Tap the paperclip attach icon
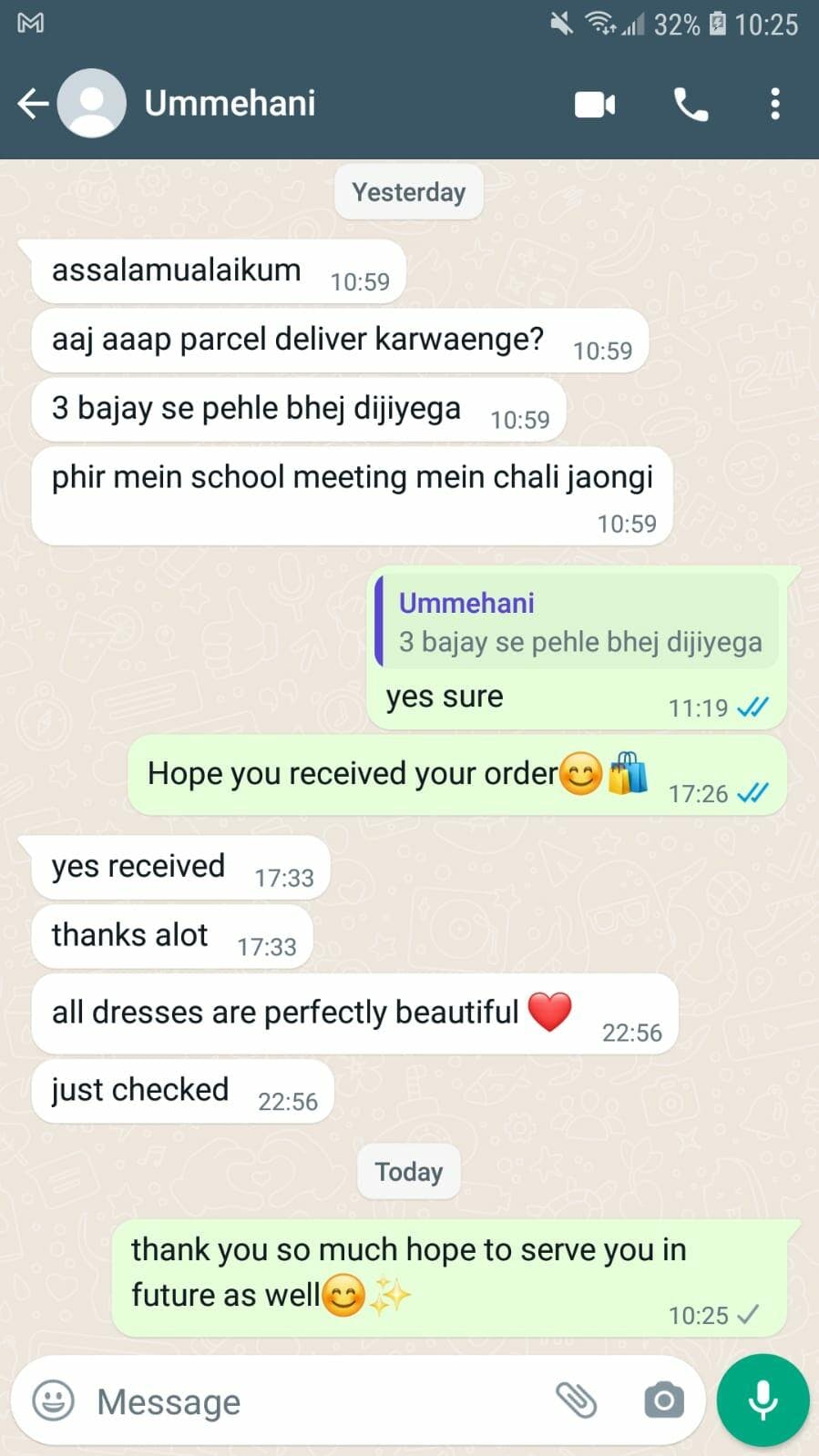Viewport: 819px width, 1456px height. [x=576, y=1400]
